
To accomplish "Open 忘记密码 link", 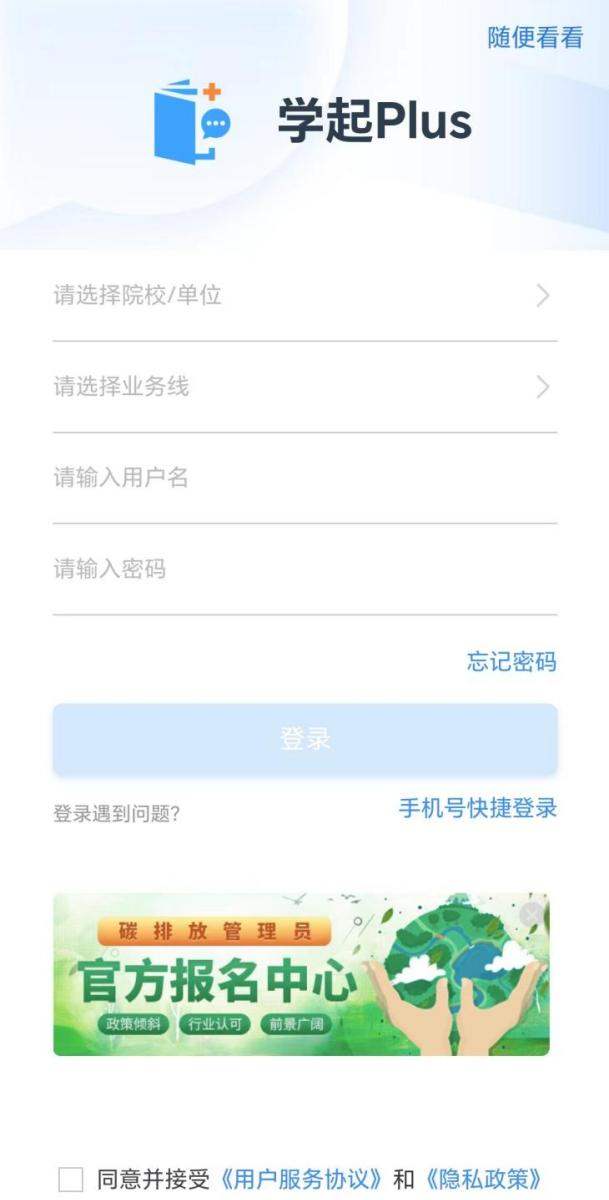I will [511, 662].
